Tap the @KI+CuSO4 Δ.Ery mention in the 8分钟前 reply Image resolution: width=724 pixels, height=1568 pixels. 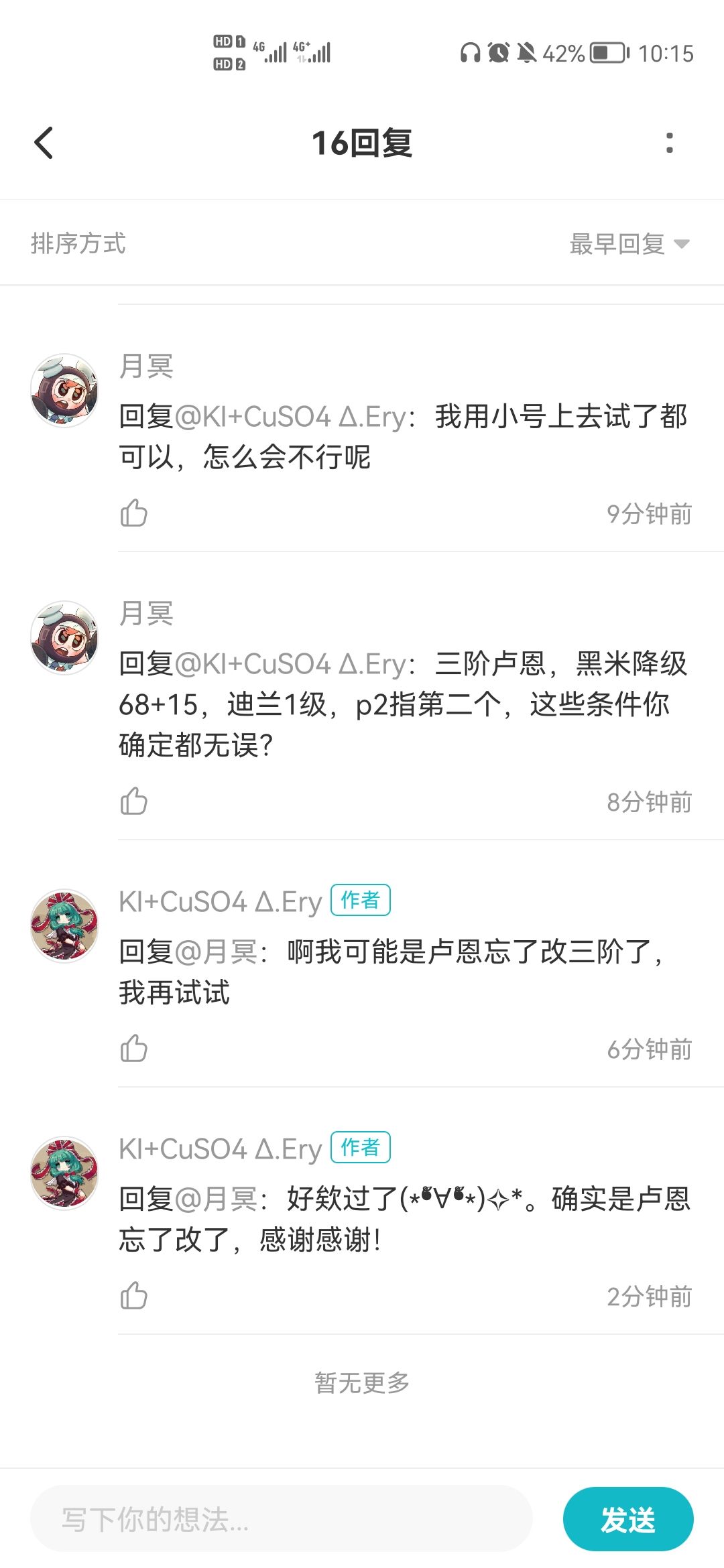tap(290, 664)
